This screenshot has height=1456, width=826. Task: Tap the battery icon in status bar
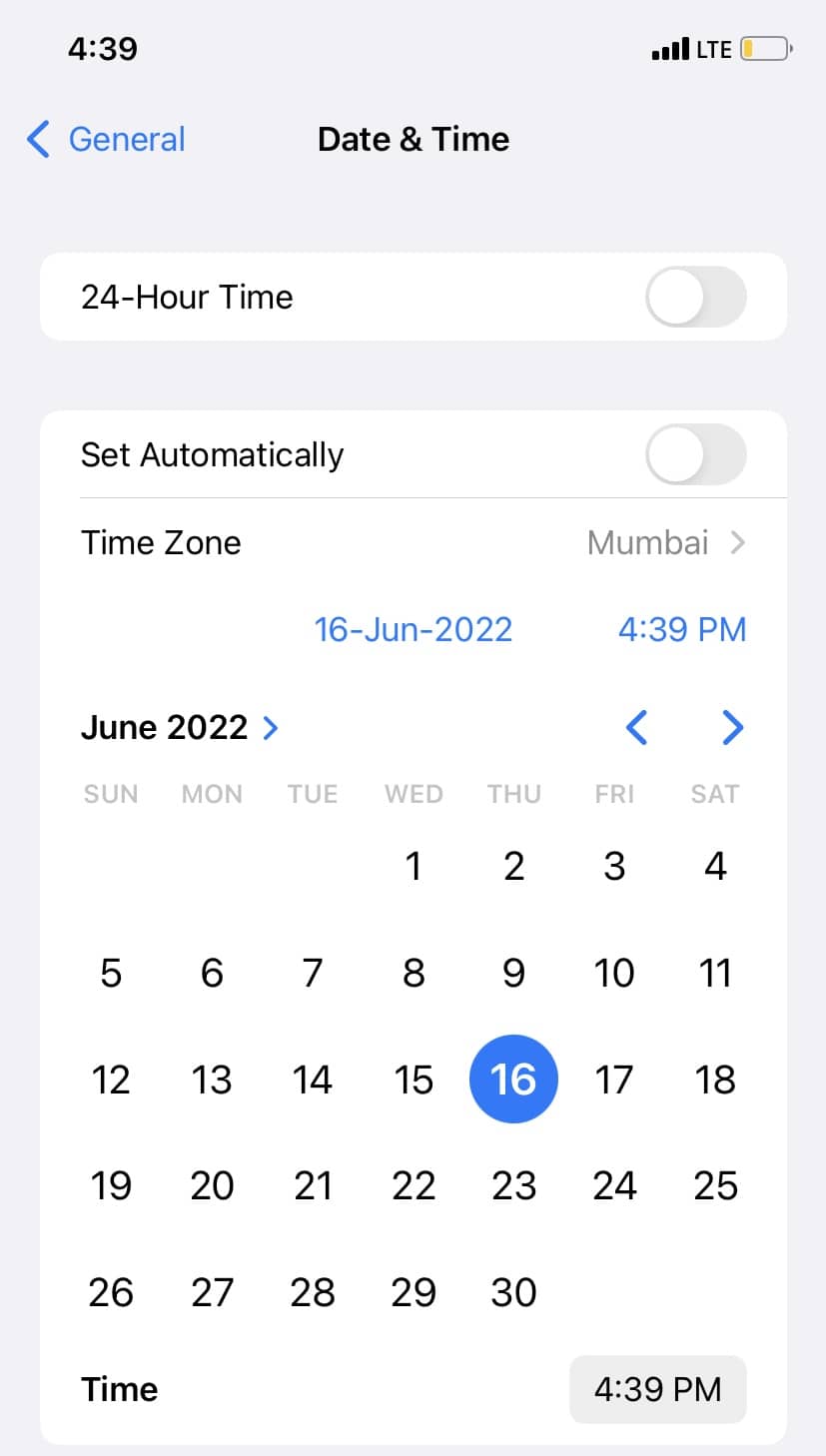pyautogui.click(x=763, y=47)
